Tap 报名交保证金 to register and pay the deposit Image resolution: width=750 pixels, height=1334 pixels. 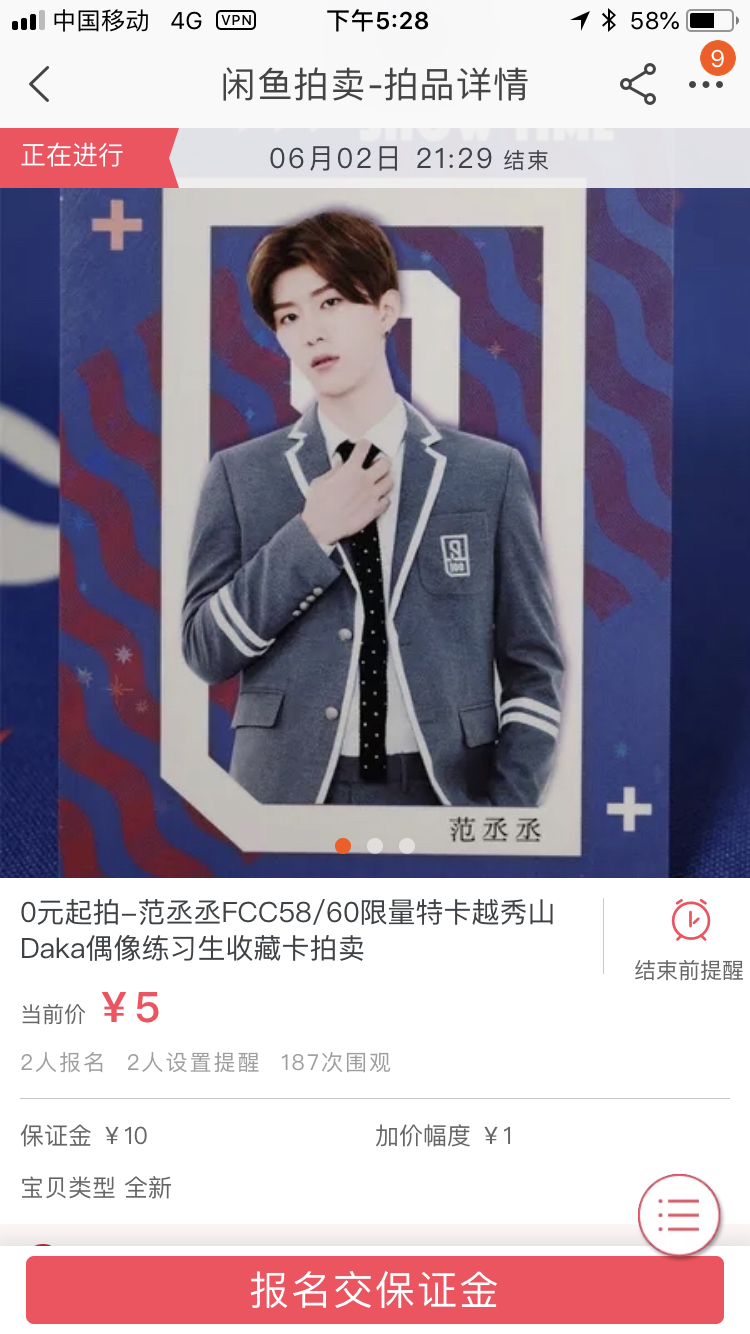click(375, 1290)
